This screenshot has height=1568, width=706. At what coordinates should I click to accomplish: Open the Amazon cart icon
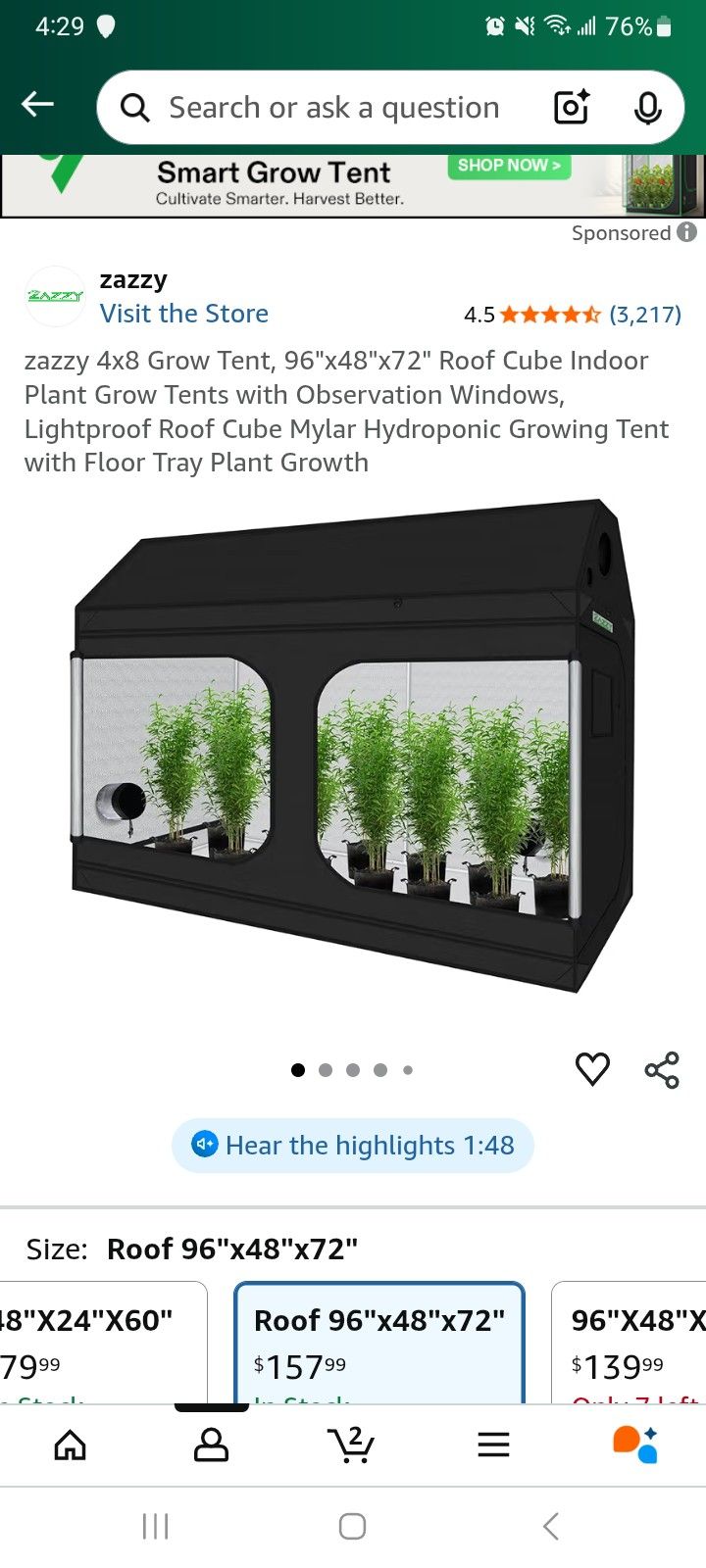pos(353,1444)
